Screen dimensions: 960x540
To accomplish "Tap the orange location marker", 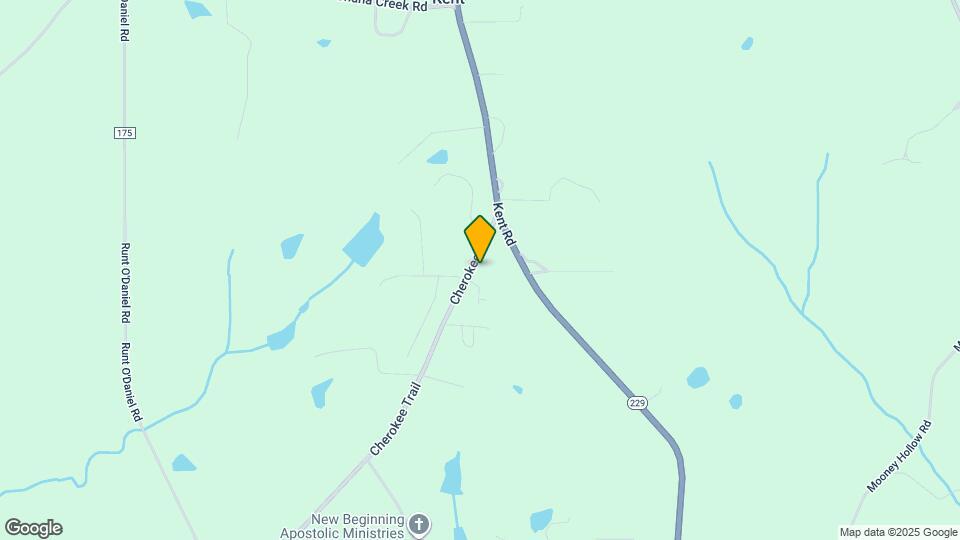I will 480,239.
